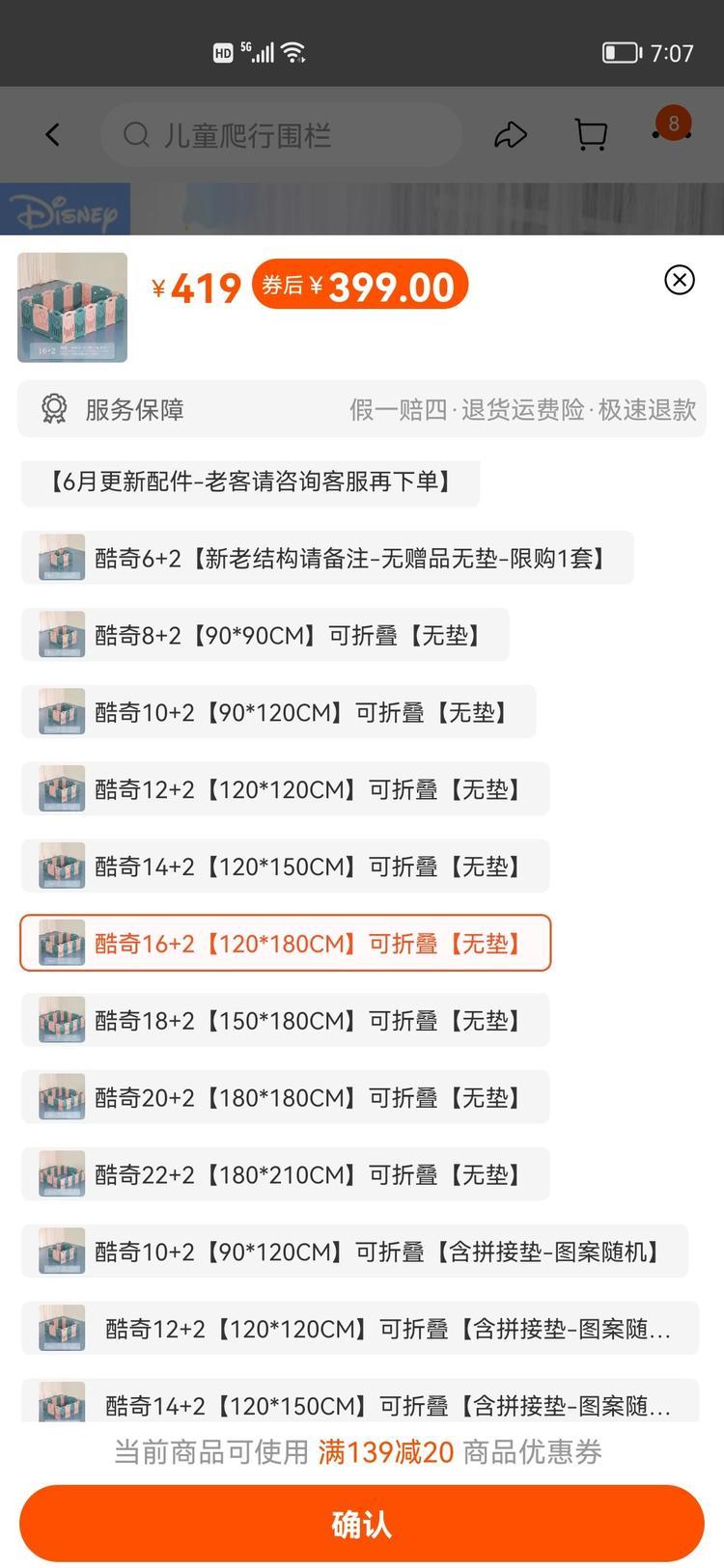Choose 酷奇8+2【90*90CM】option

tap(265, 635)
